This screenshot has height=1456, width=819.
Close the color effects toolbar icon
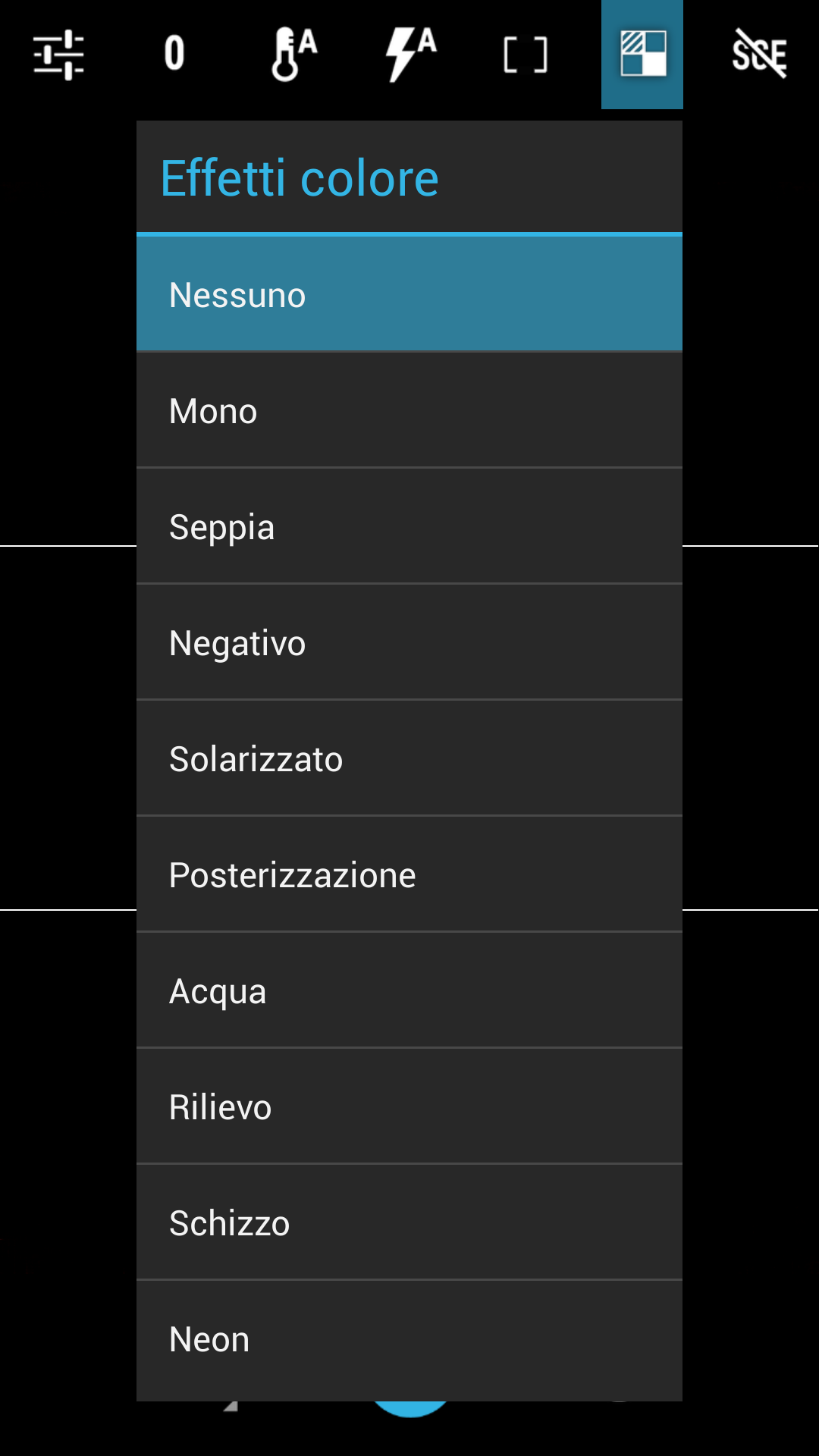point(642,55)
